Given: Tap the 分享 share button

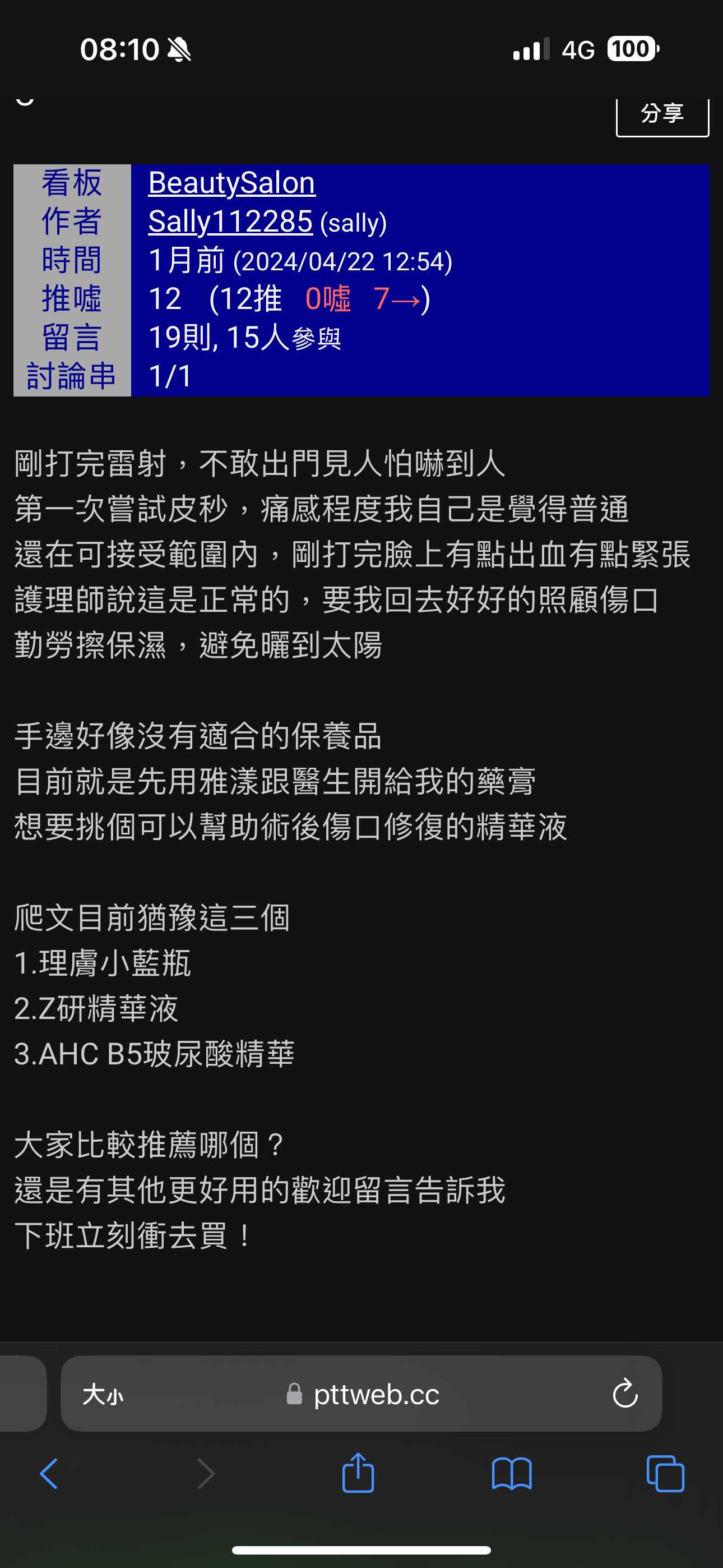Looking at the screenshot, I should (x=662, y=115).
